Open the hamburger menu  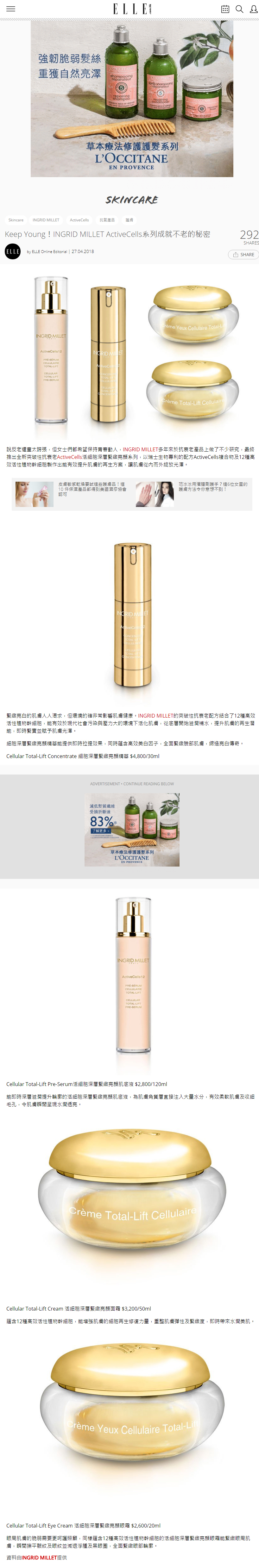pos(10,9)
